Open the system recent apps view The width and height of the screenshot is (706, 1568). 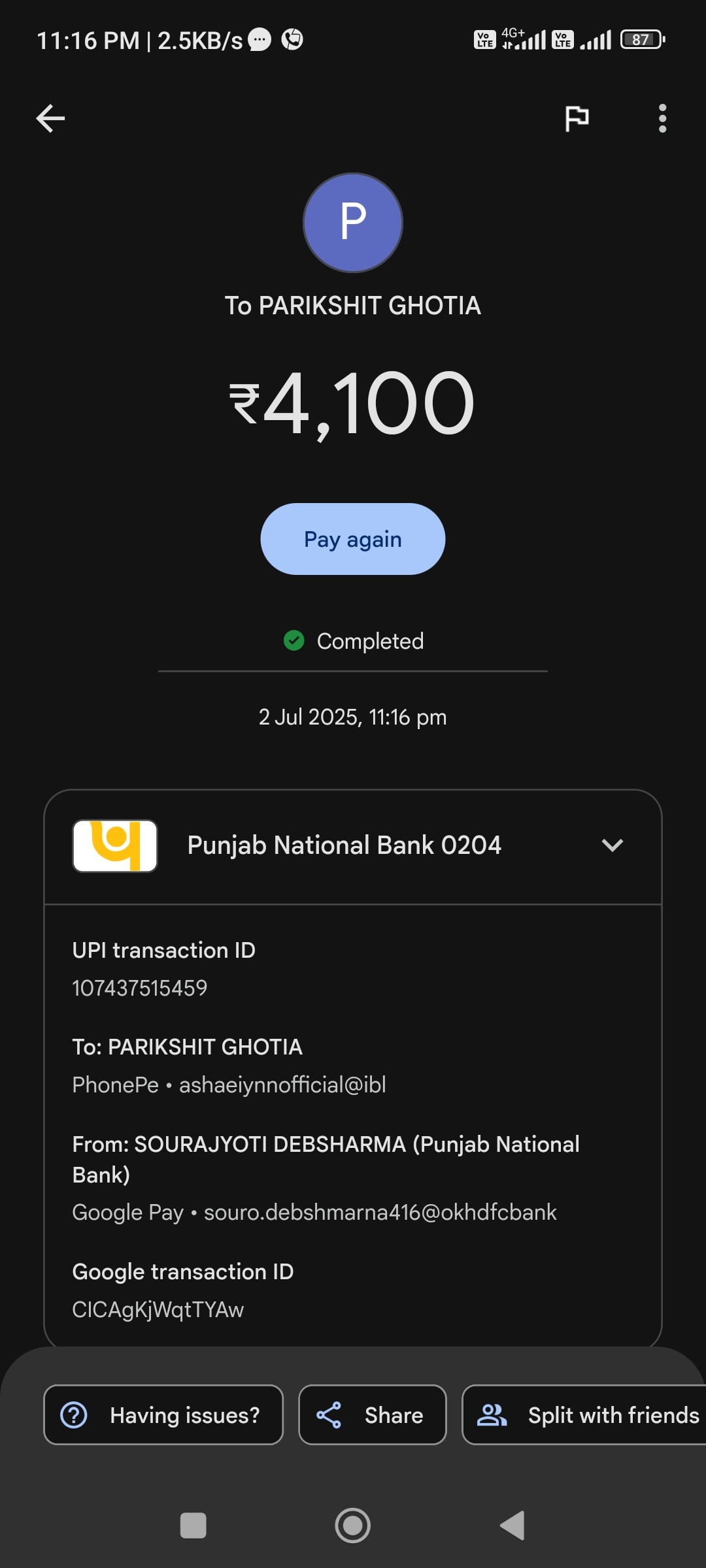coord(193,1526)
